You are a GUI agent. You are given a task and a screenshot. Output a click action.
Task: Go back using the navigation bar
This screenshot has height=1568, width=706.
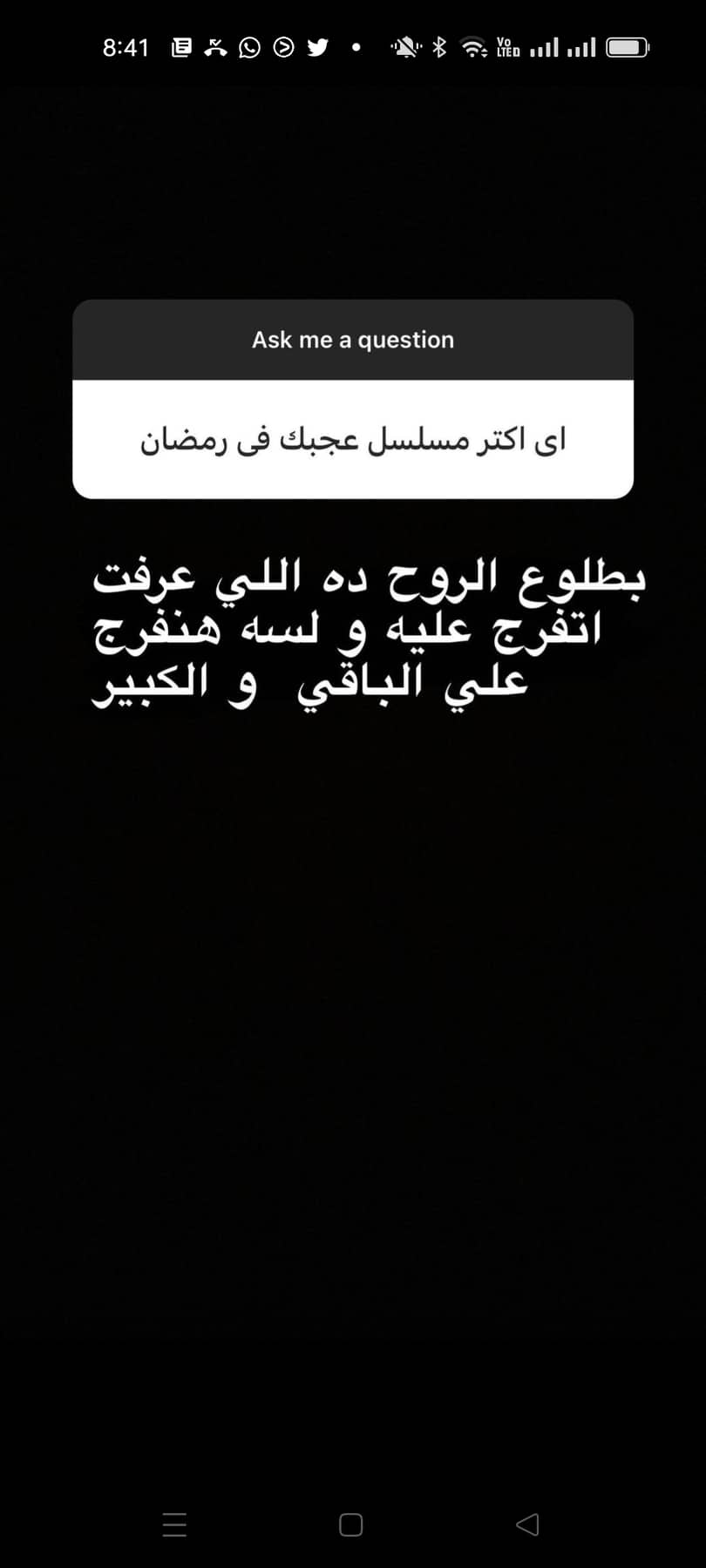(x=527, y=1524)
